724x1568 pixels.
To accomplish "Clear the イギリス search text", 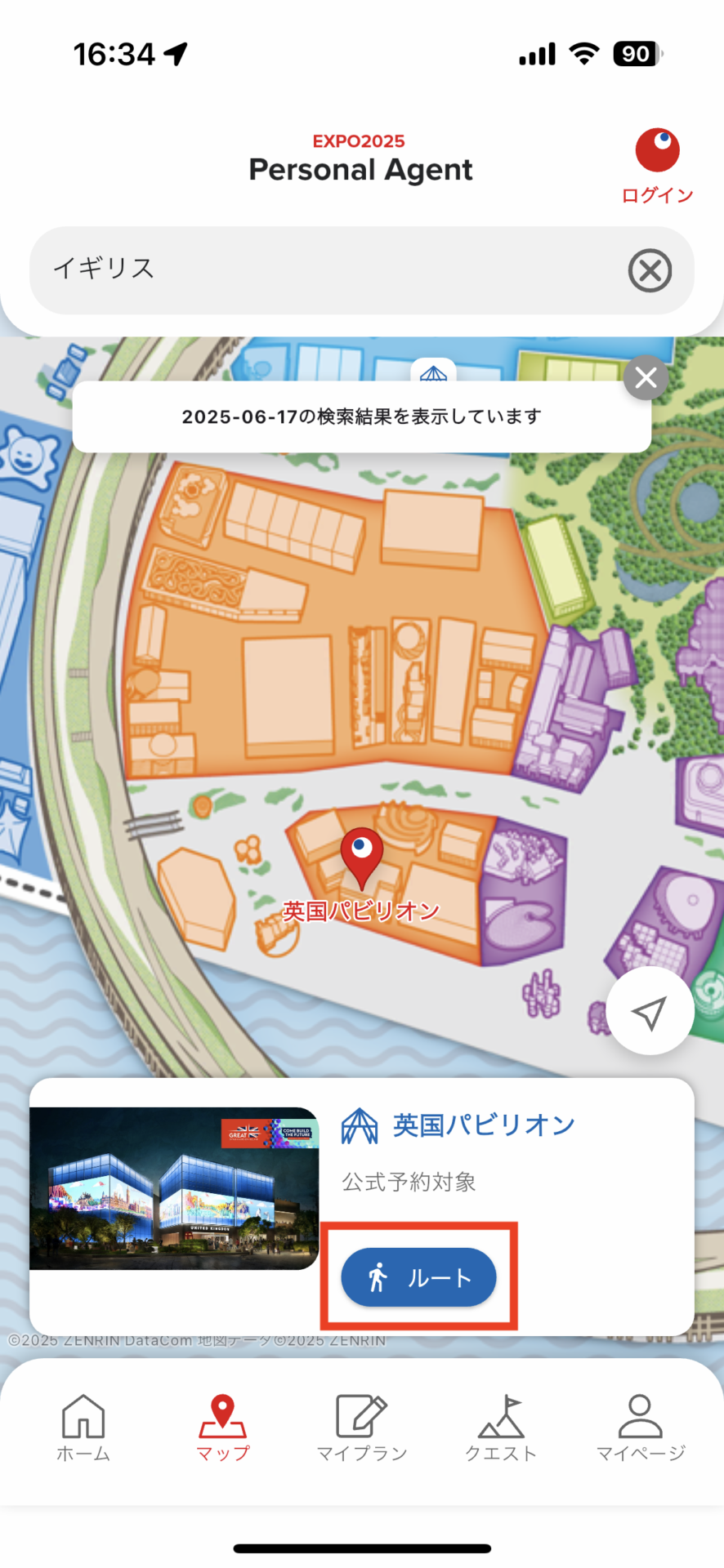I will pos(650,270).
